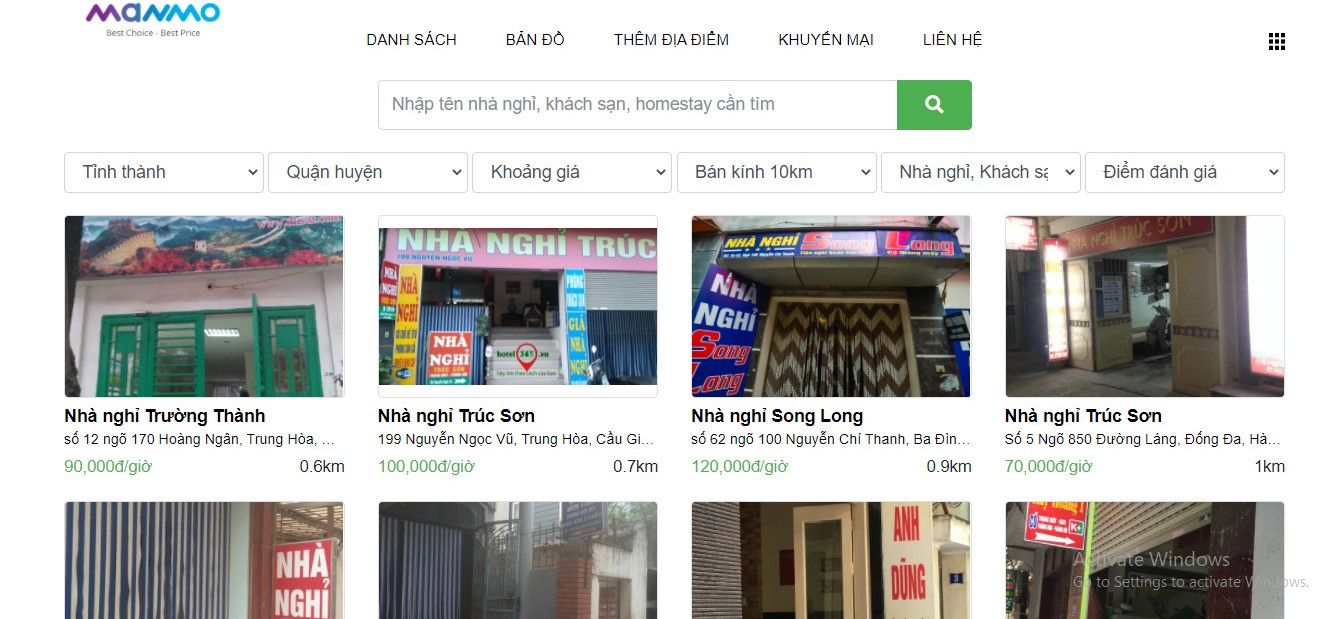The height and width of the screenshot is (619, 1341).
Task: Focus the hotel name search field
Action: click(x=637, y=105)
